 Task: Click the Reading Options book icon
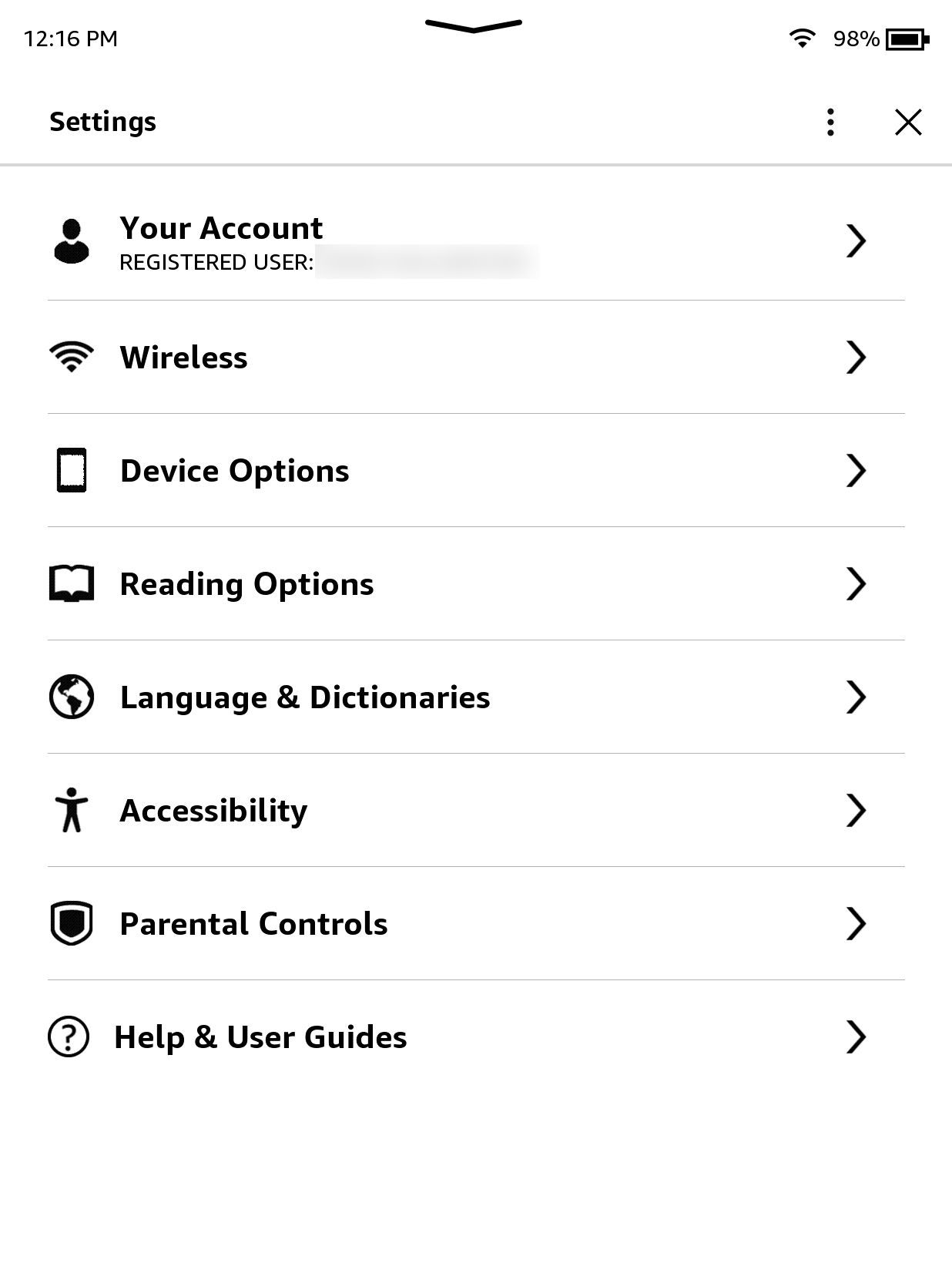coord(71,583)
